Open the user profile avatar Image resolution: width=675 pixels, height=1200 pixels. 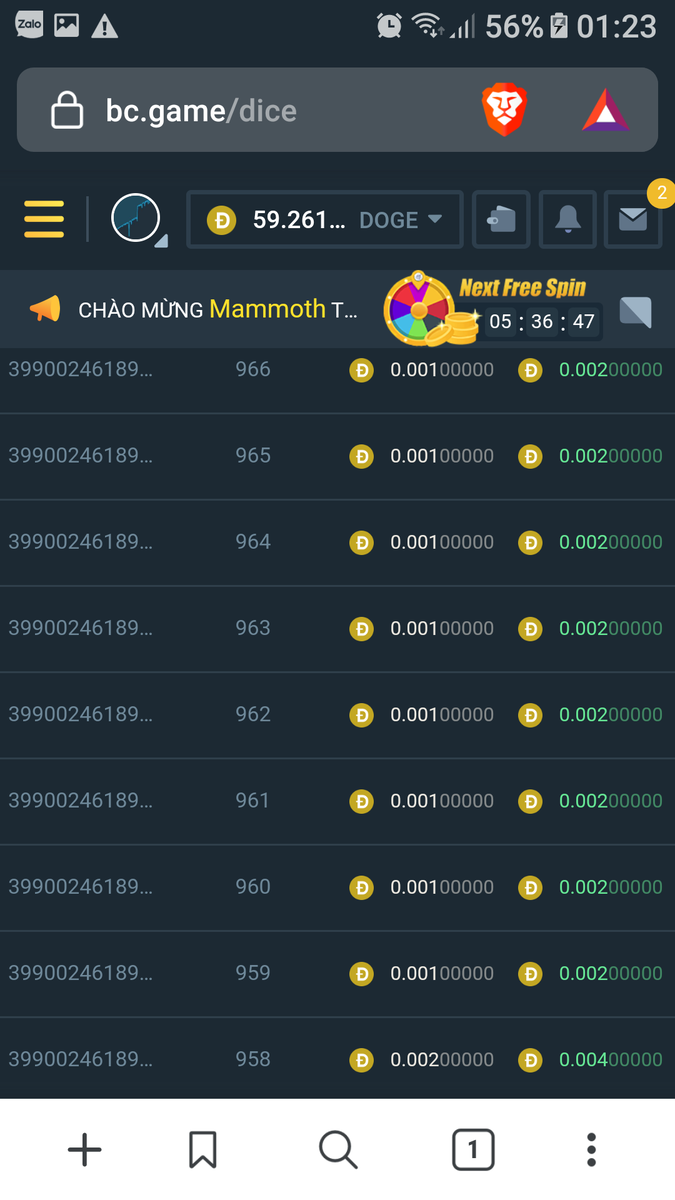tap(136, 218)
